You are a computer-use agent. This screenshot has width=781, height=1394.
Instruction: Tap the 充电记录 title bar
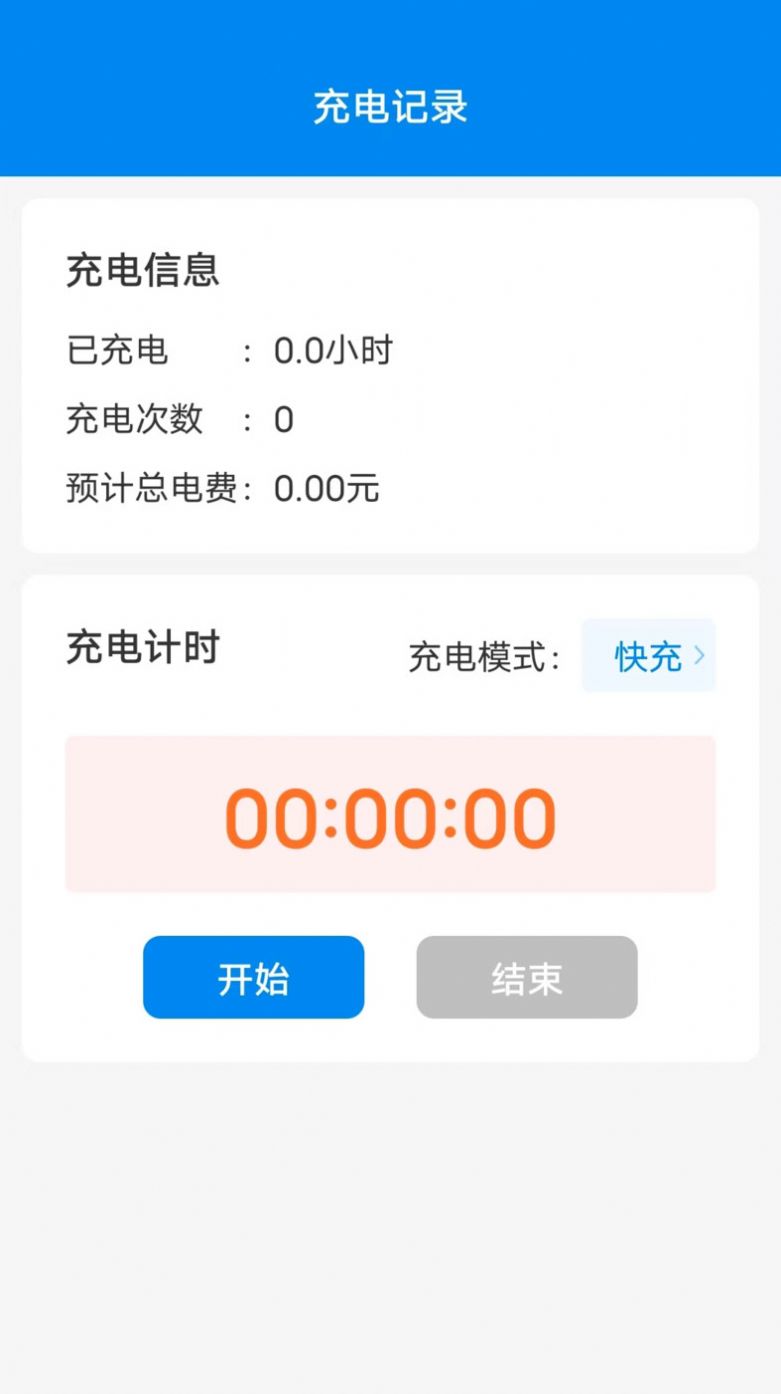(x=390, y=107)
